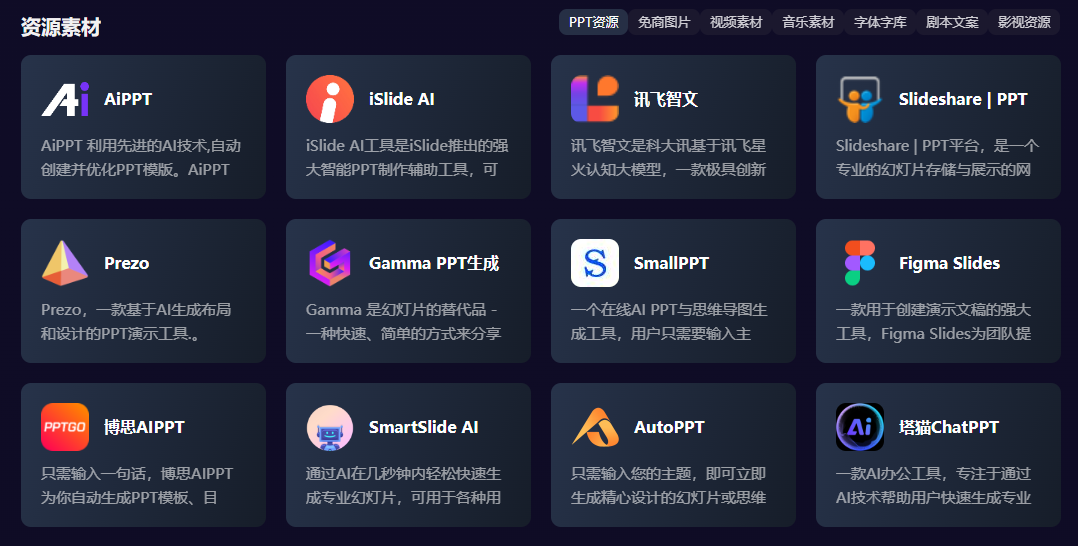Tap the Gamma PPT生成 card
The image size is (1078, 546).
[x=408, y=291]
